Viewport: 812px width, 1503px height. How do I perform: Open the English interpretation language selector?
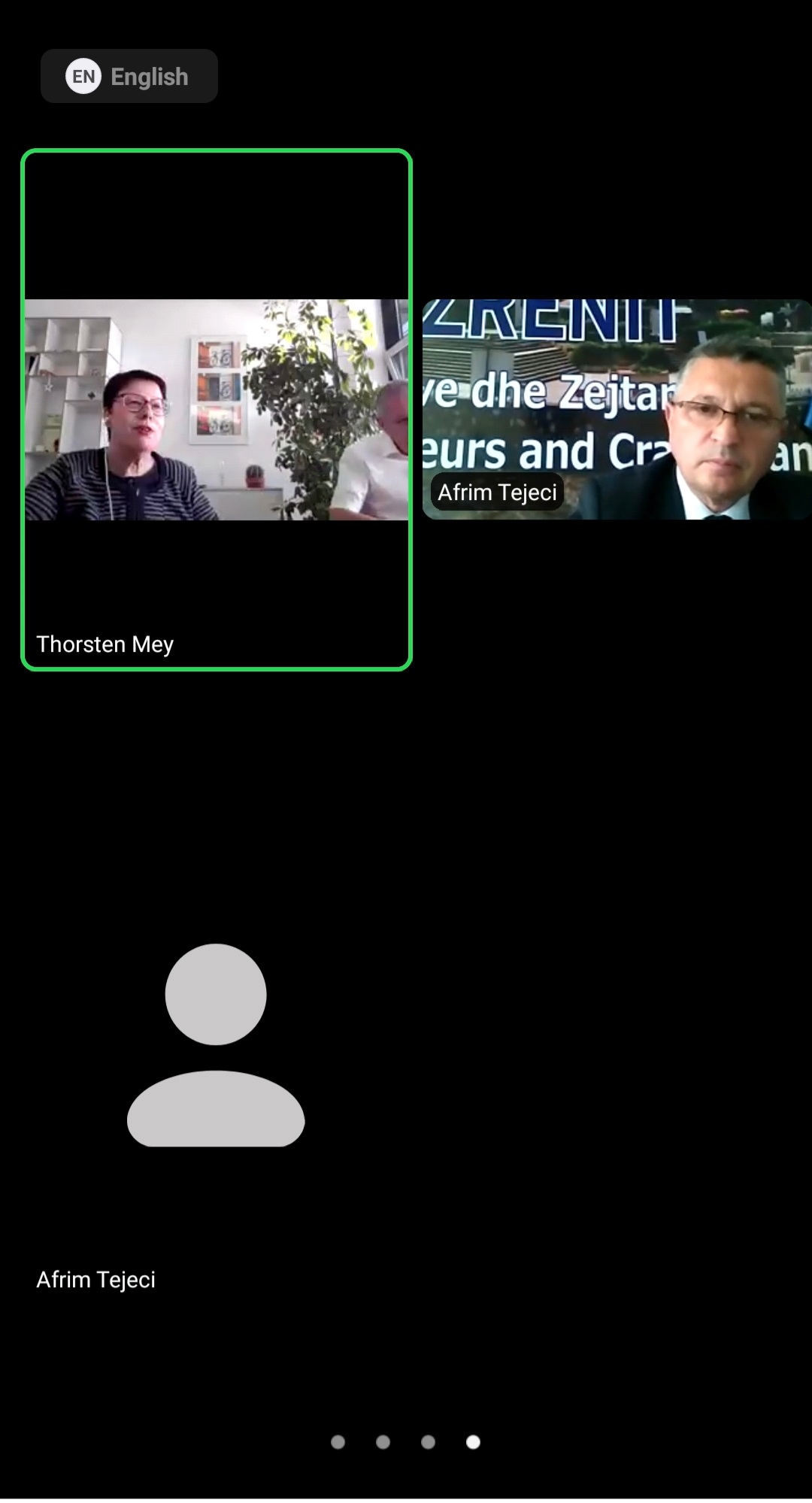[x=129, y=76]
